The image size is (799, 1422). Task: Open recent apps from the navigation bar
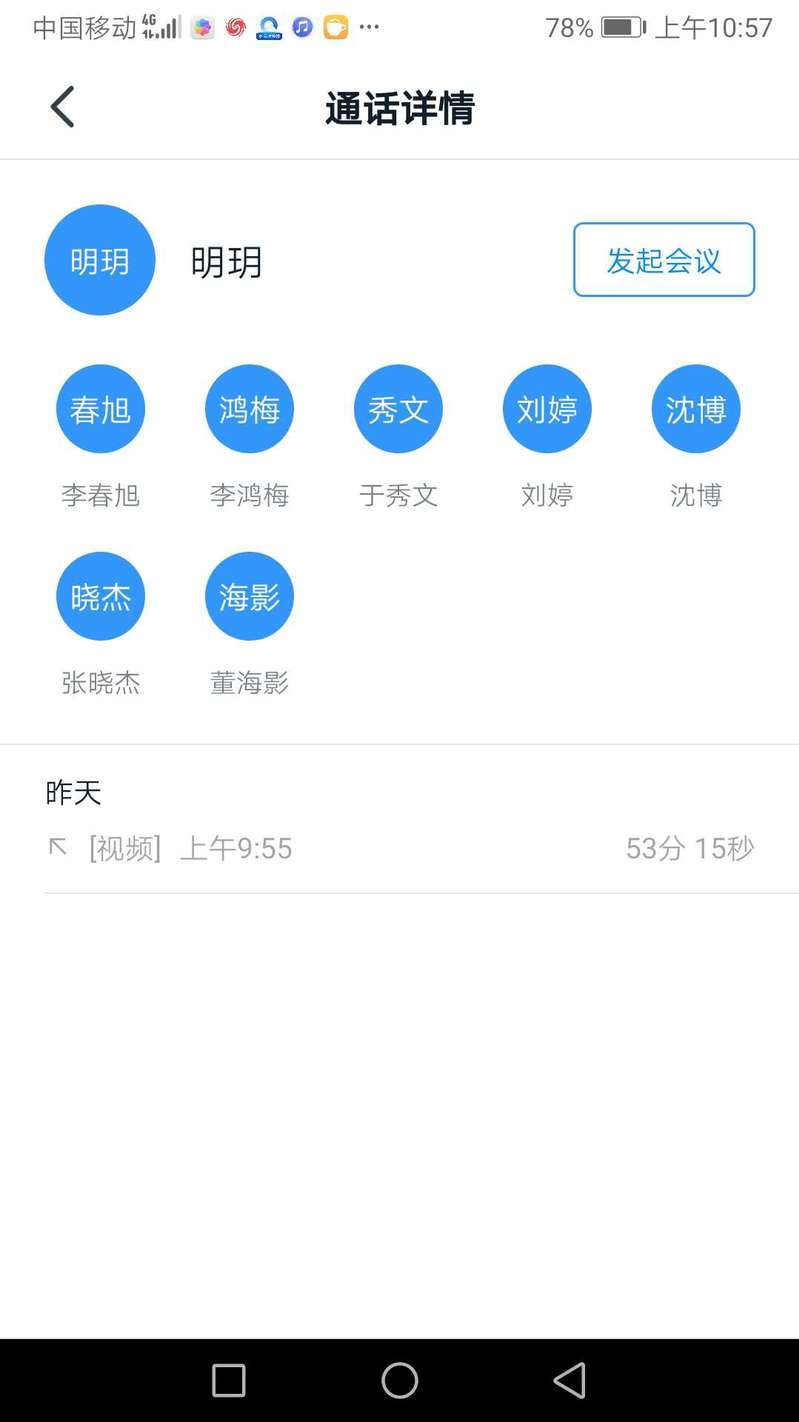(229, 1381)
